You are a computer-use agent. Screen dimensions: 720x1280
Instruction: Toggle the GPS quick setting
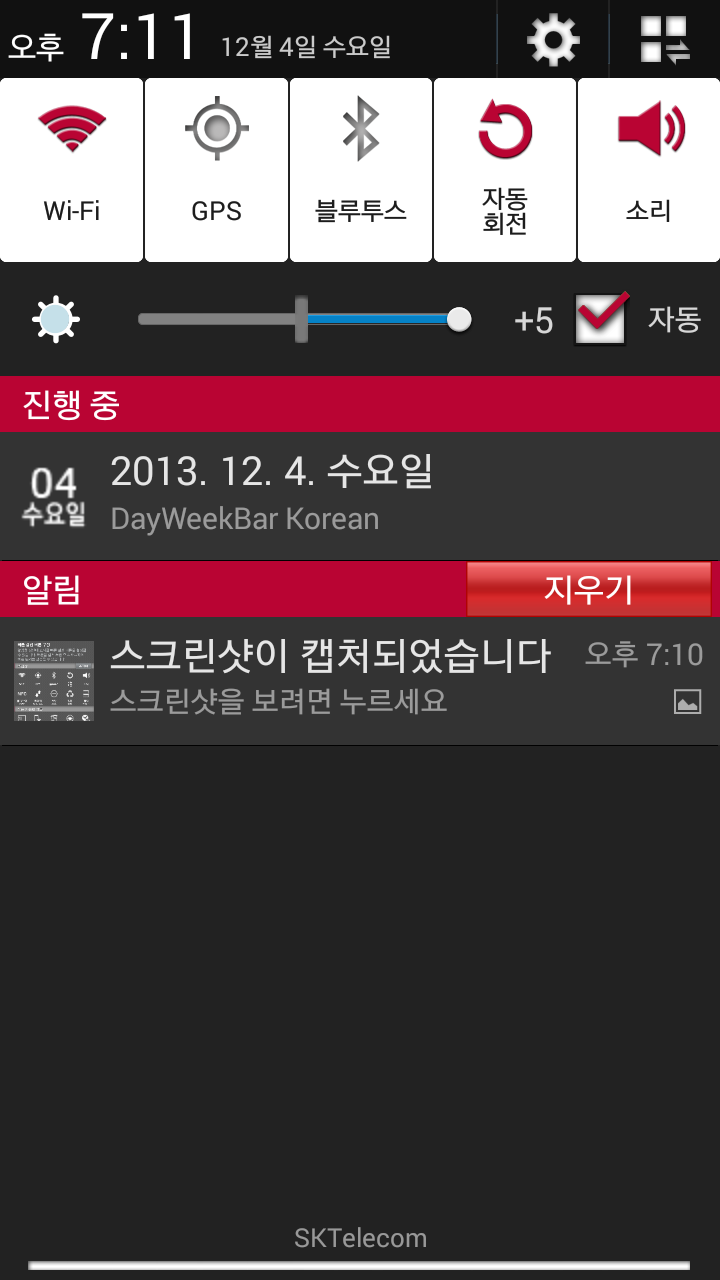216,169
